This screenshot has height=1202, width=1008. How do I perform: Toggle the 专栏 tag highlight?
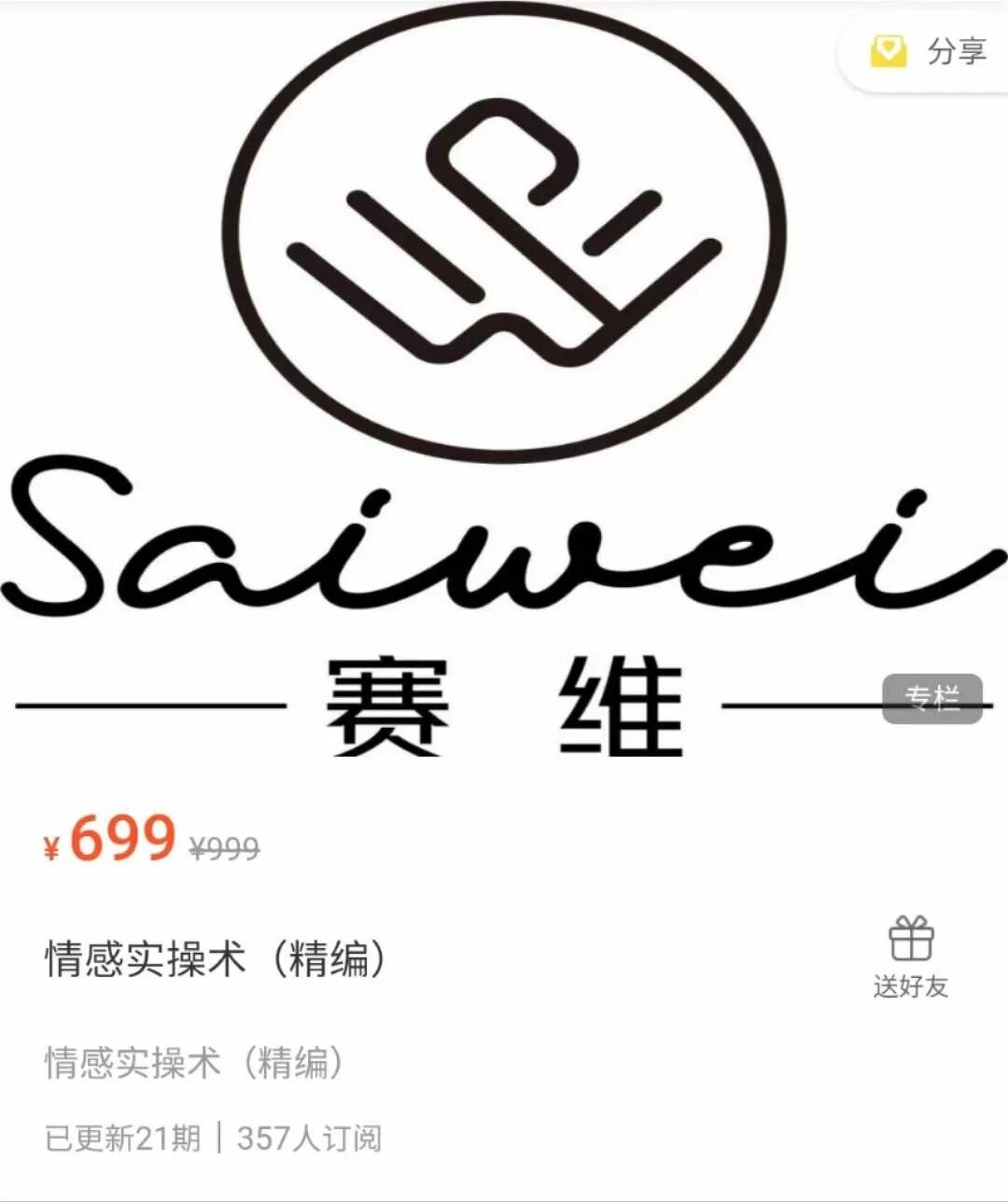point(933,698)
